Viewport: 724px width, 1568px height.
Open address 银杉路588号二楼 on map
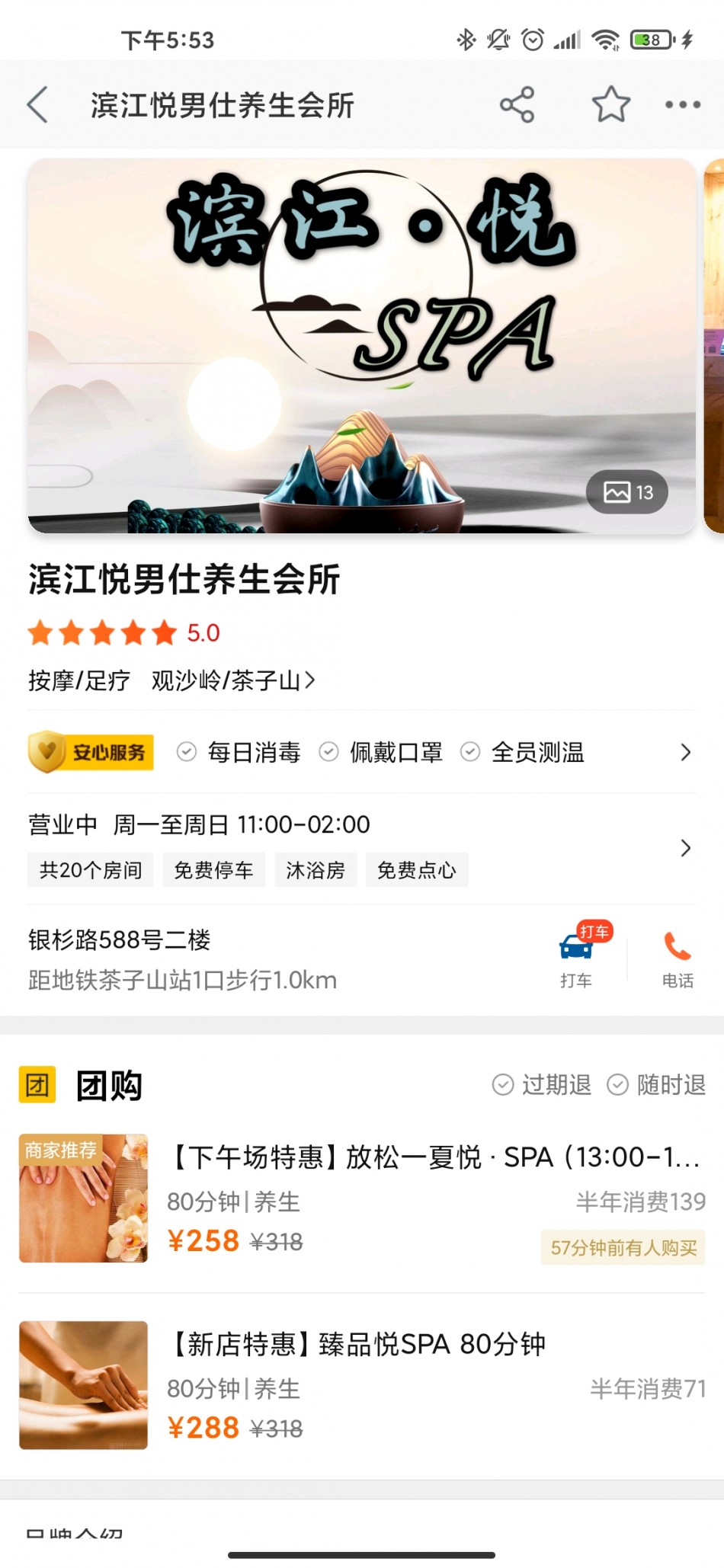click(183, 958)
